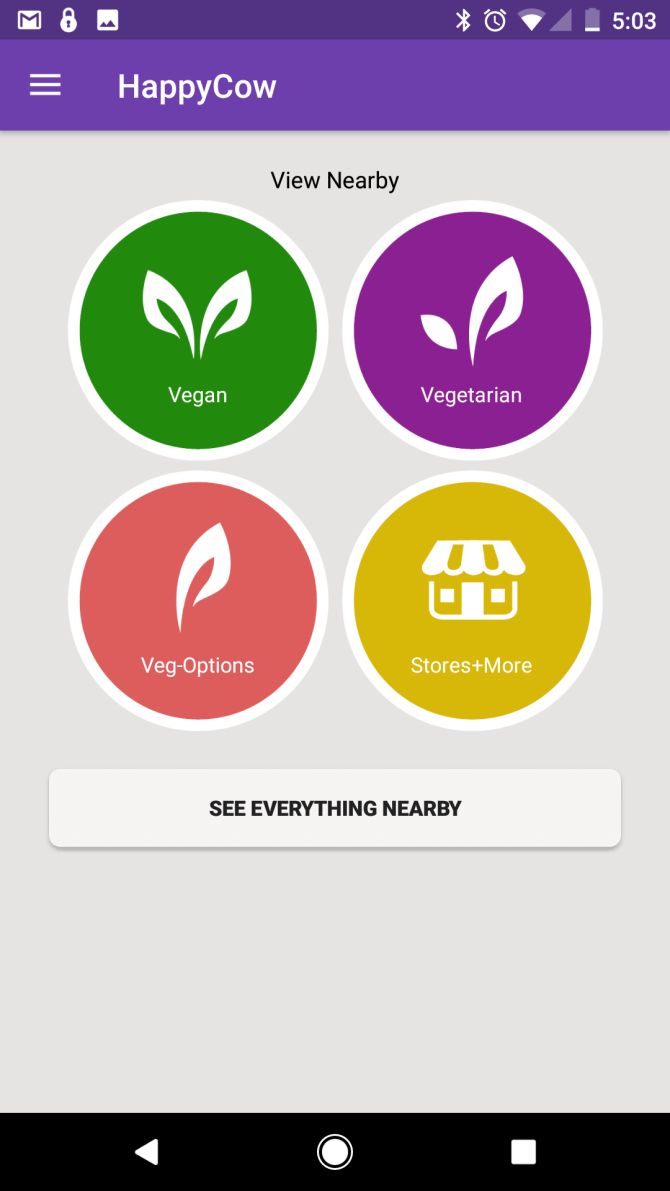Image resolution: width=670 pixels, height=1191 pixels.
Task: View nearby Vegan places
Action: (198, 330)
